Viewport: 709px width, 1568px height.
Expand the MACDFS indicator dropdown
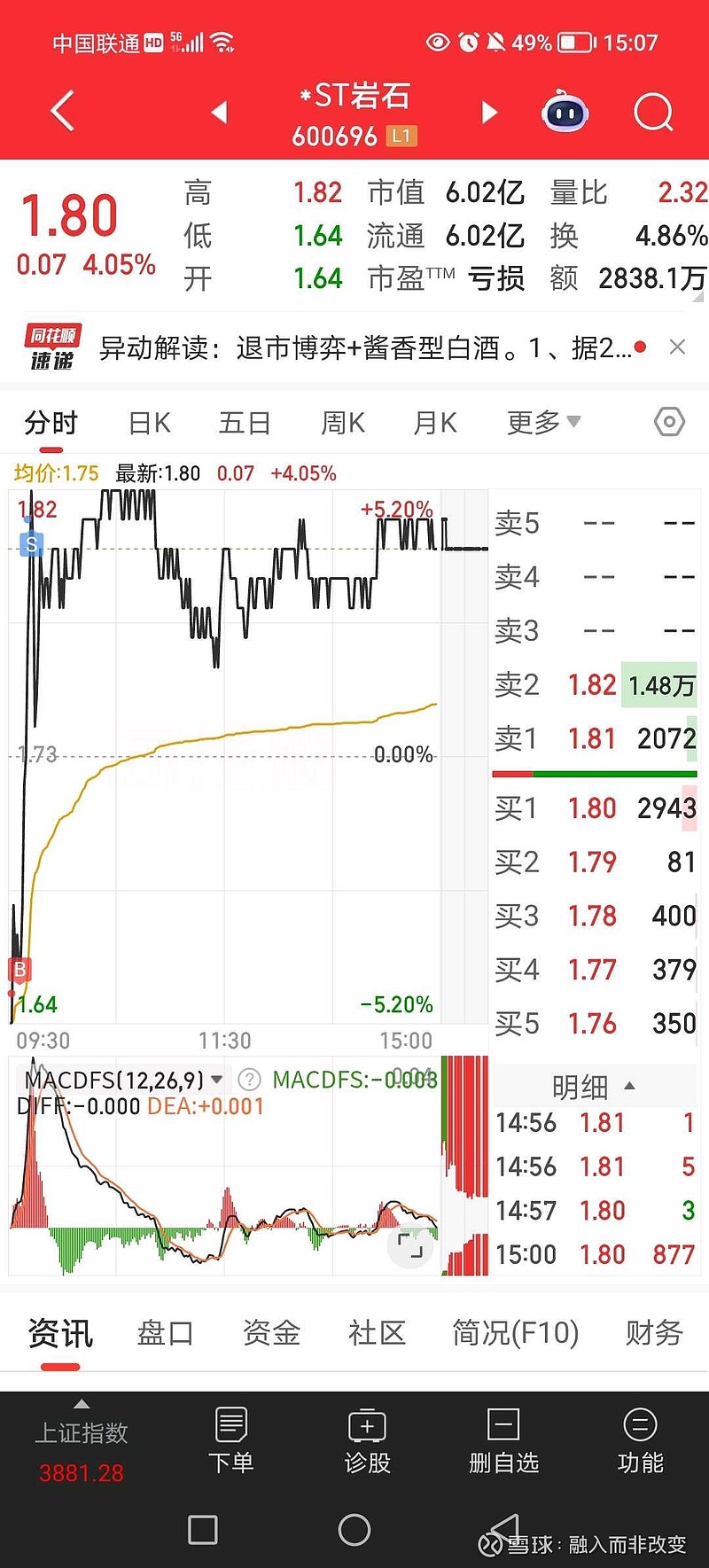point(217,1080)
